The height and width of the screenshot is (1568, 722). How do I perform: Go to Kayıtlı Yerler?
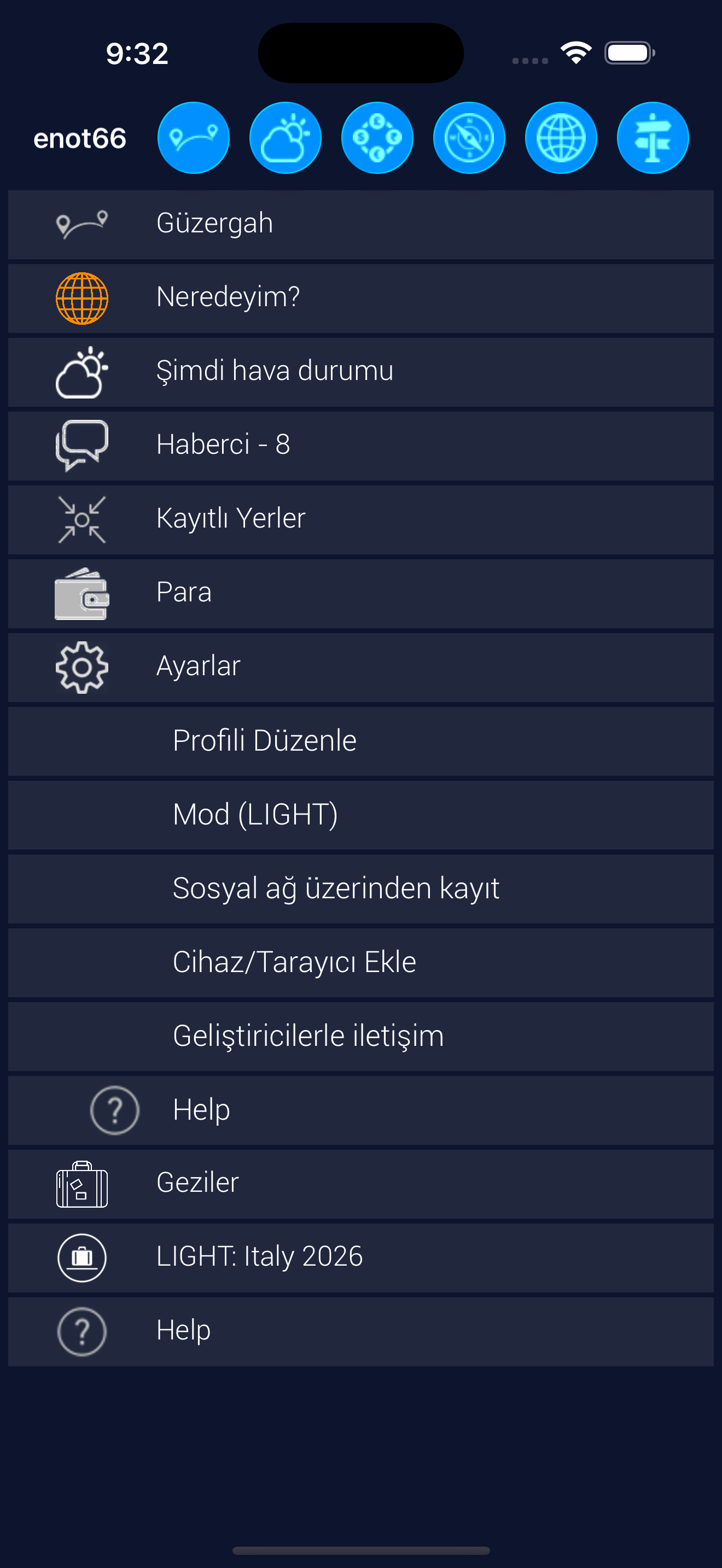[x=360, y=519]
